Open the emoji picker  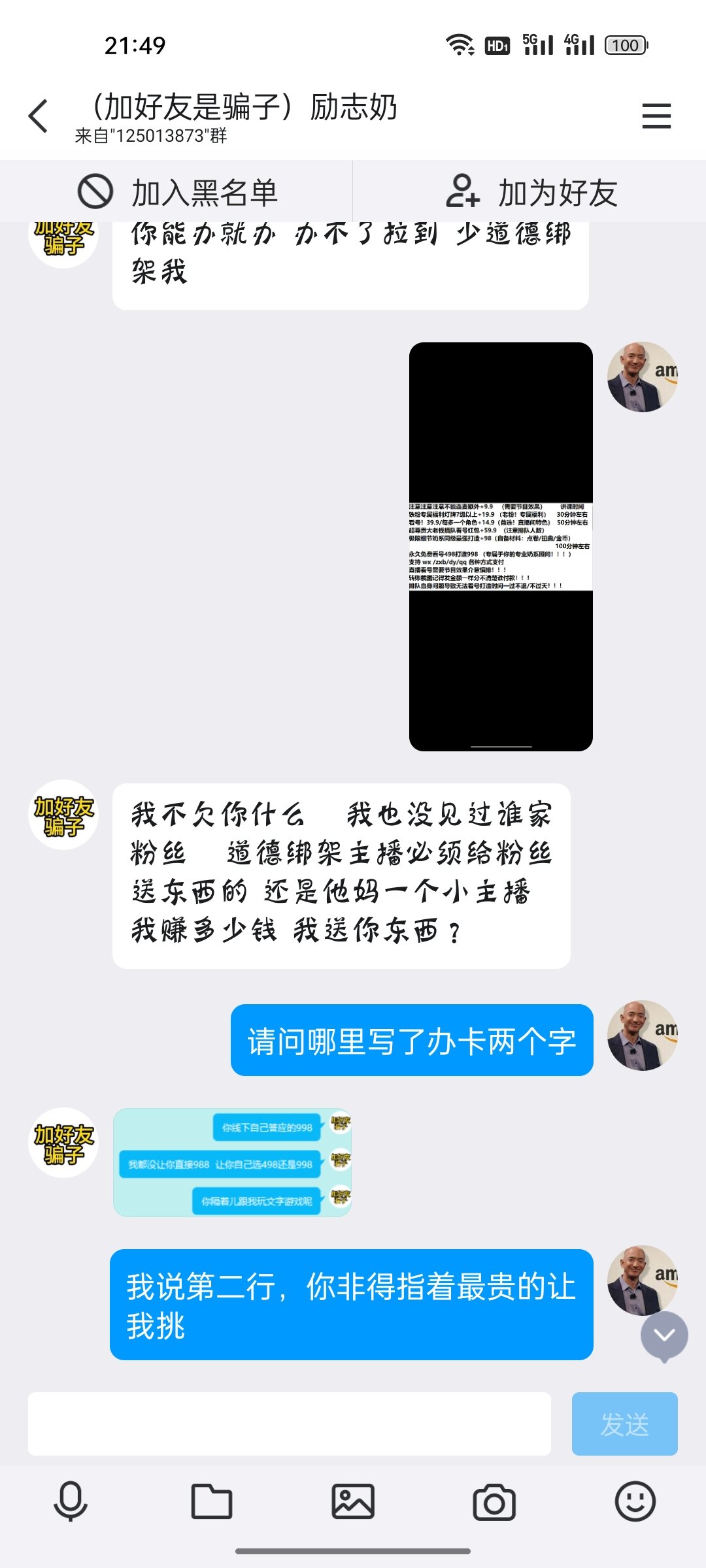coord(635,1501)
